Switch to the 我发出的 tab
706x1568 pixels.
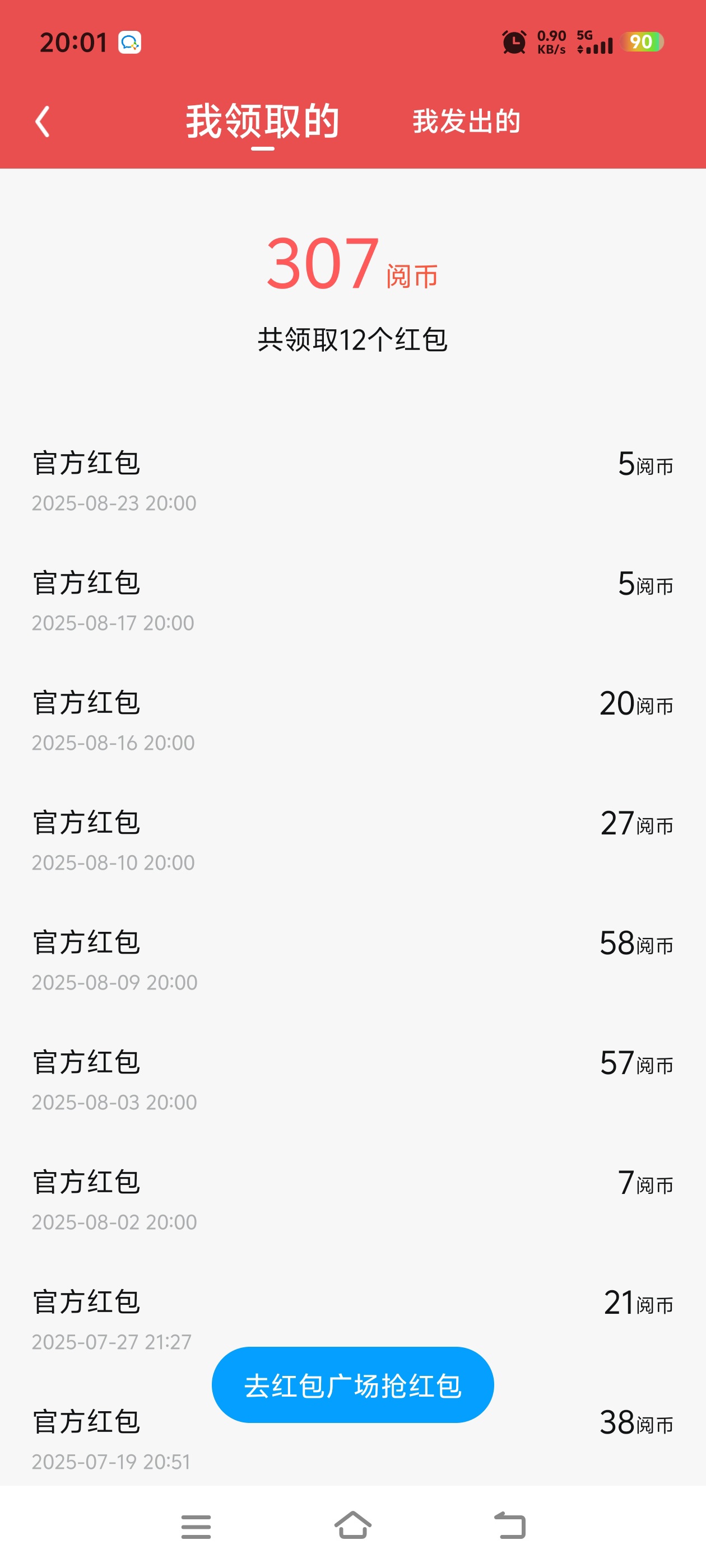[467, 121]
